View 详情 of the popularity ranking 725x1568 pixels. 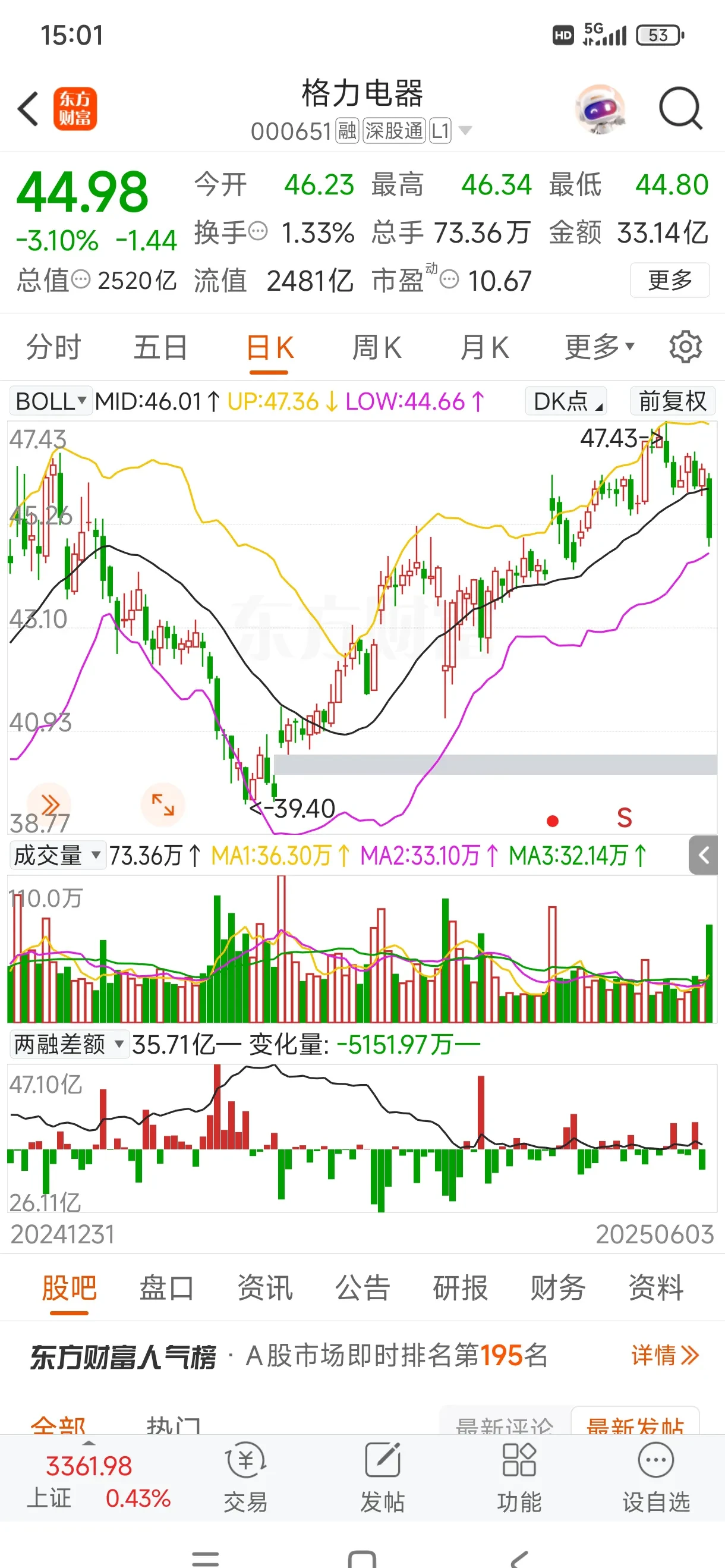coord(665,1356)
